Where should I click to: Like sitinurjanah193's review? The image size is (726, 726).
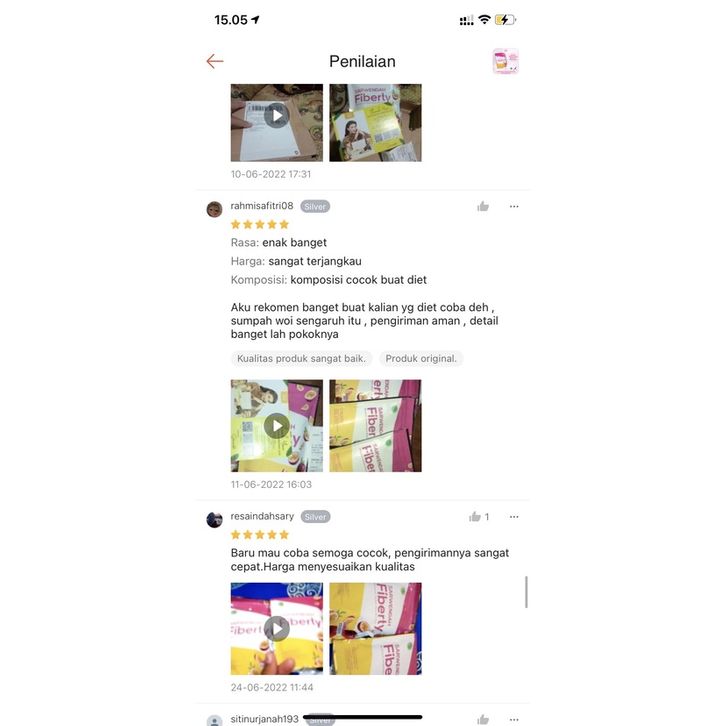[x=483, y=719]
